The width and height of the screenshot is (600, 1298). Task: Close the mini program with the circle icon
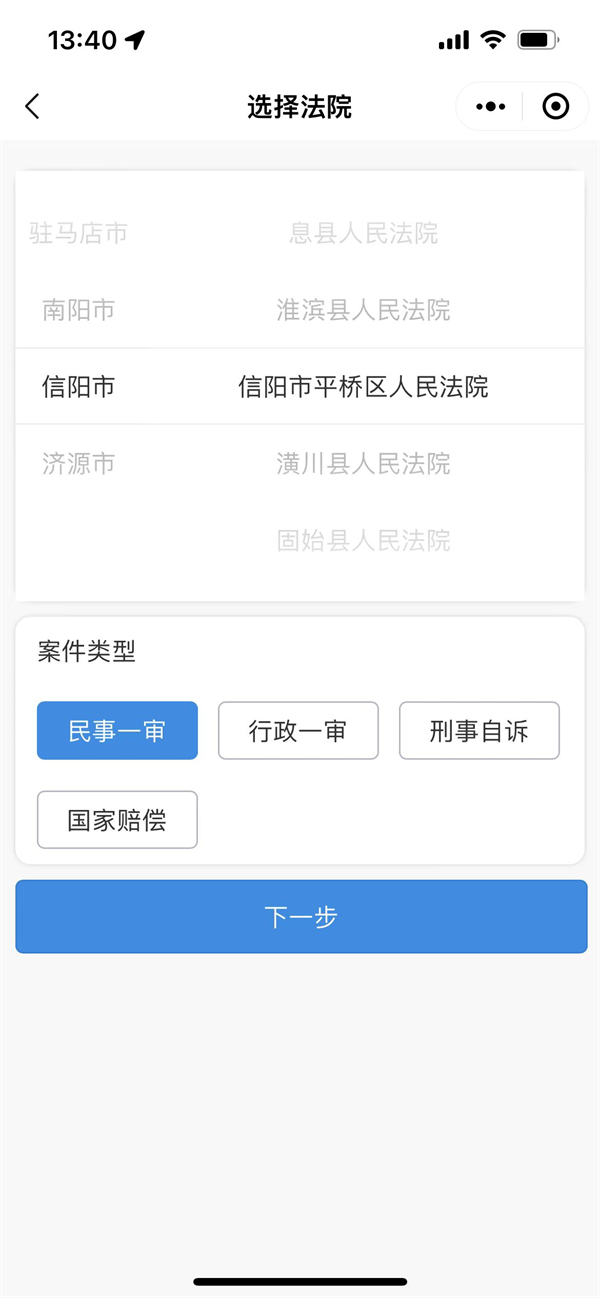click(555, 106)
